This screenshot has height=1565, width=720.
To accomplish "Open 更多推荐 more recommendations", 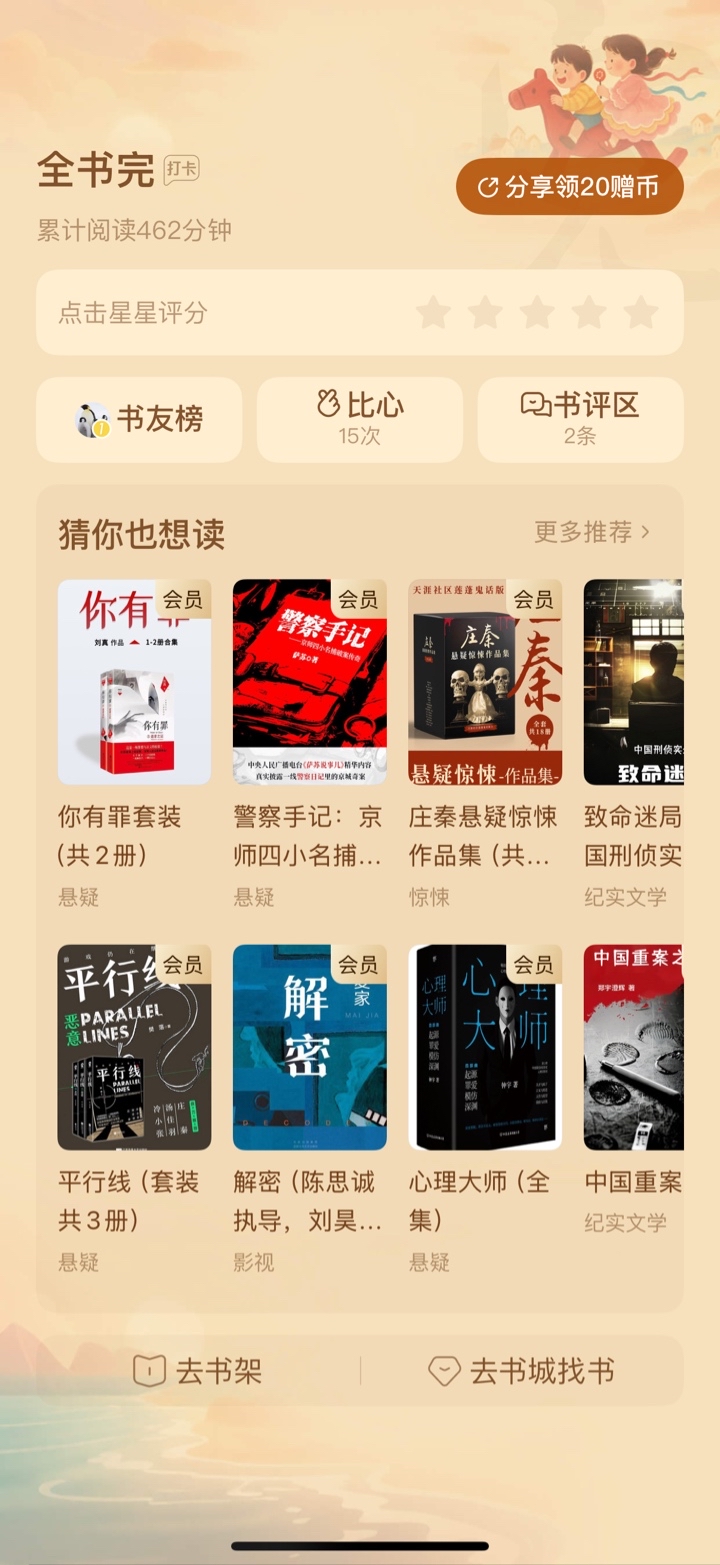I will [x=592, y=532].
